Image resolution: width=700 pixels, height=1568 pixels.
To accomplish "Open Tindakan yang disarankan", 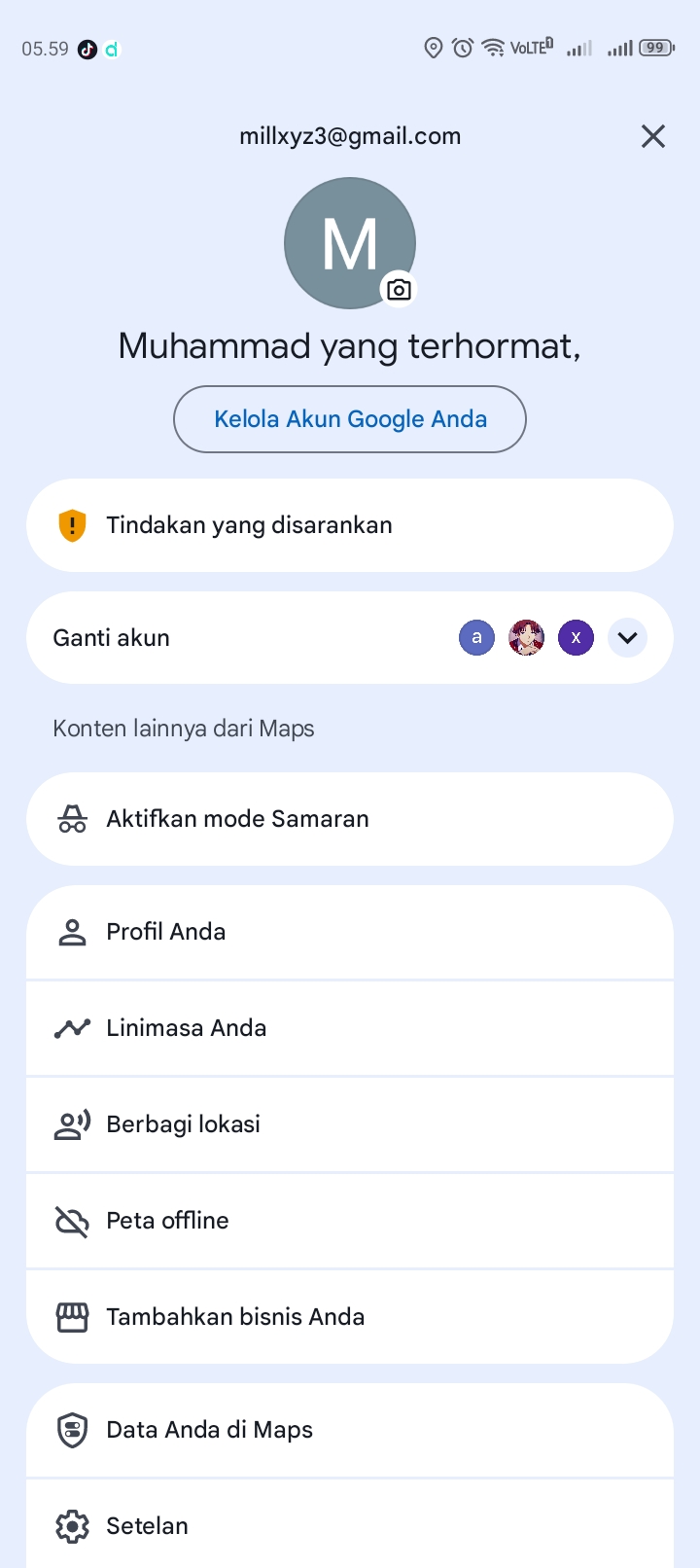I will point(350,525).
